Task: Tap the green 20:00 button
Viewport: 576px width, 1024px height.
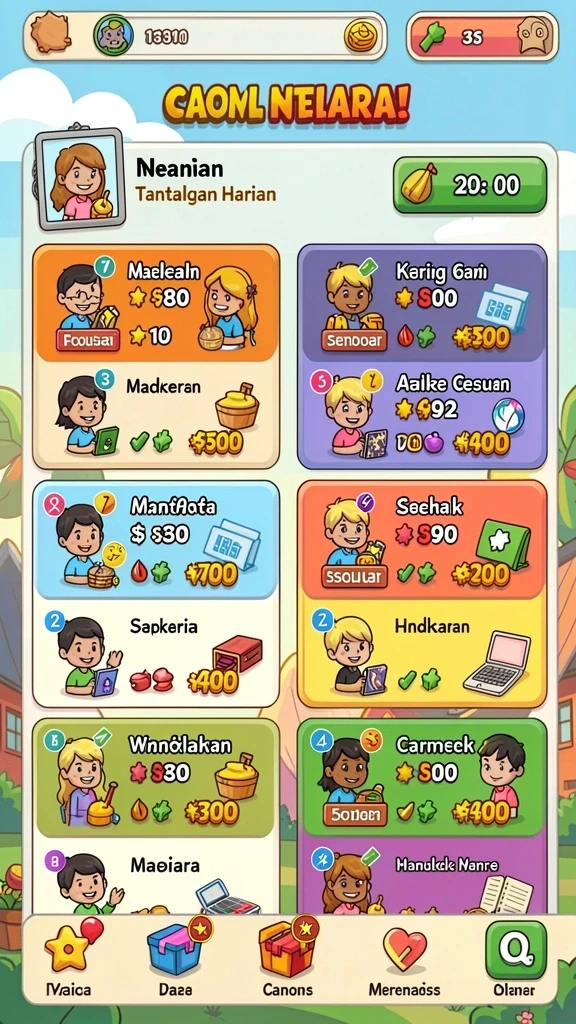Action: 470,185
